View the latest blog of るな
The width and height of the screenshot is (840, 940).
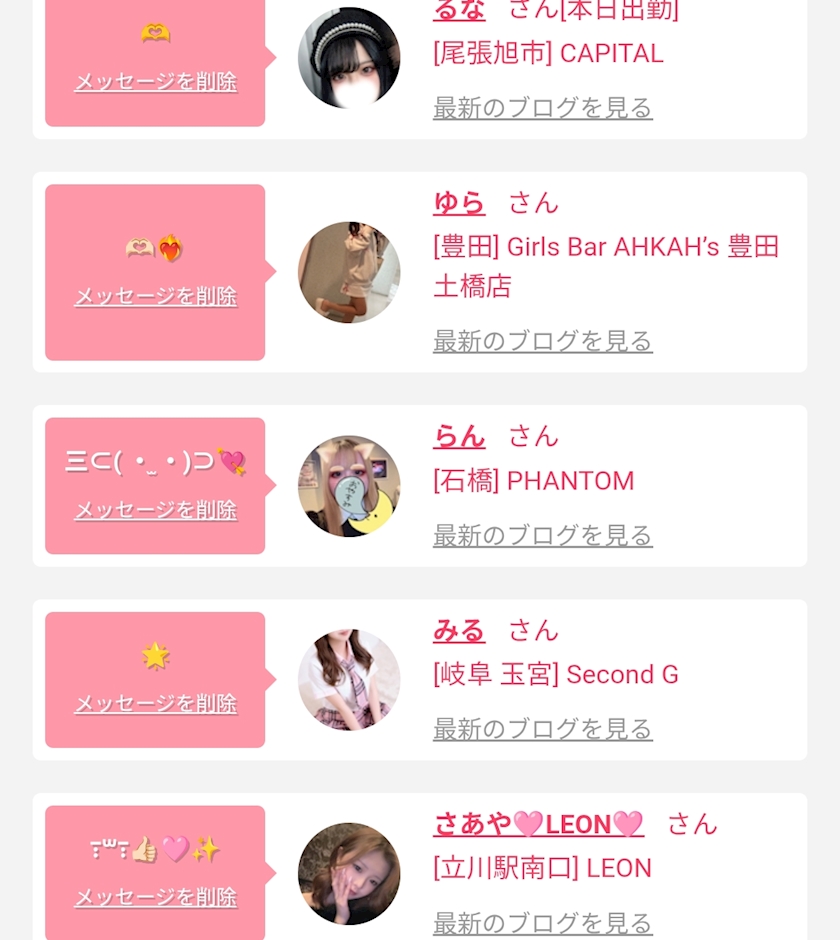pos(543,109)
